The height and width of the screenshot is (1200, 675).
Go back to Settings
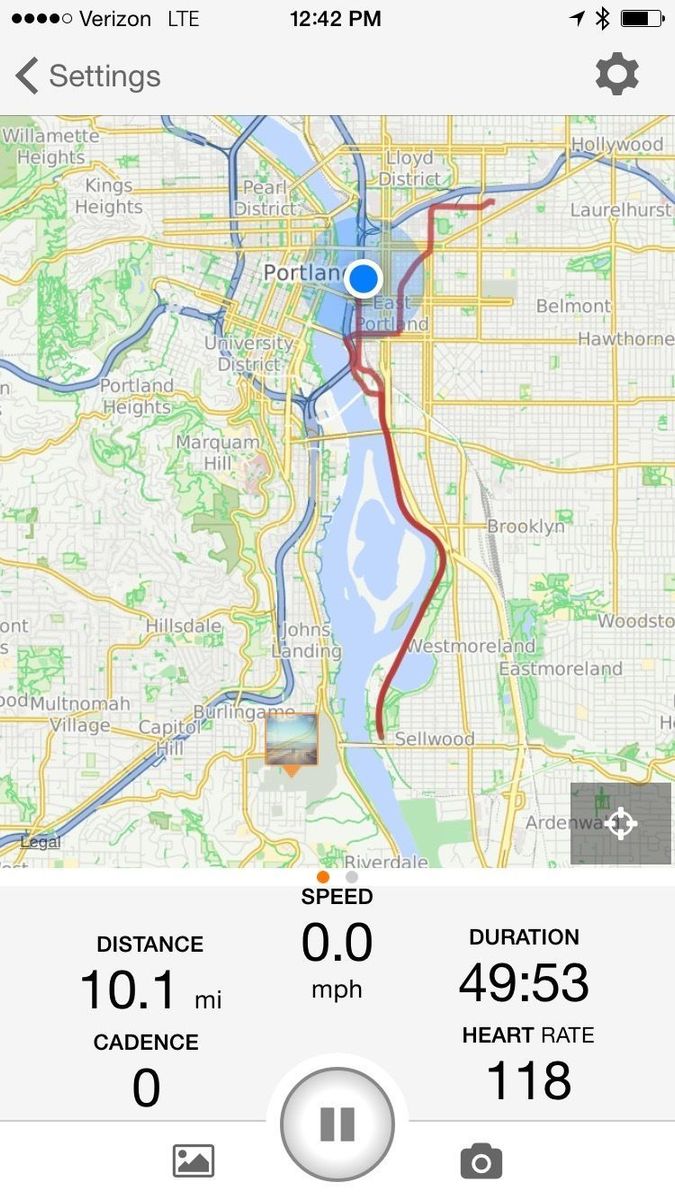coord(88,76)
